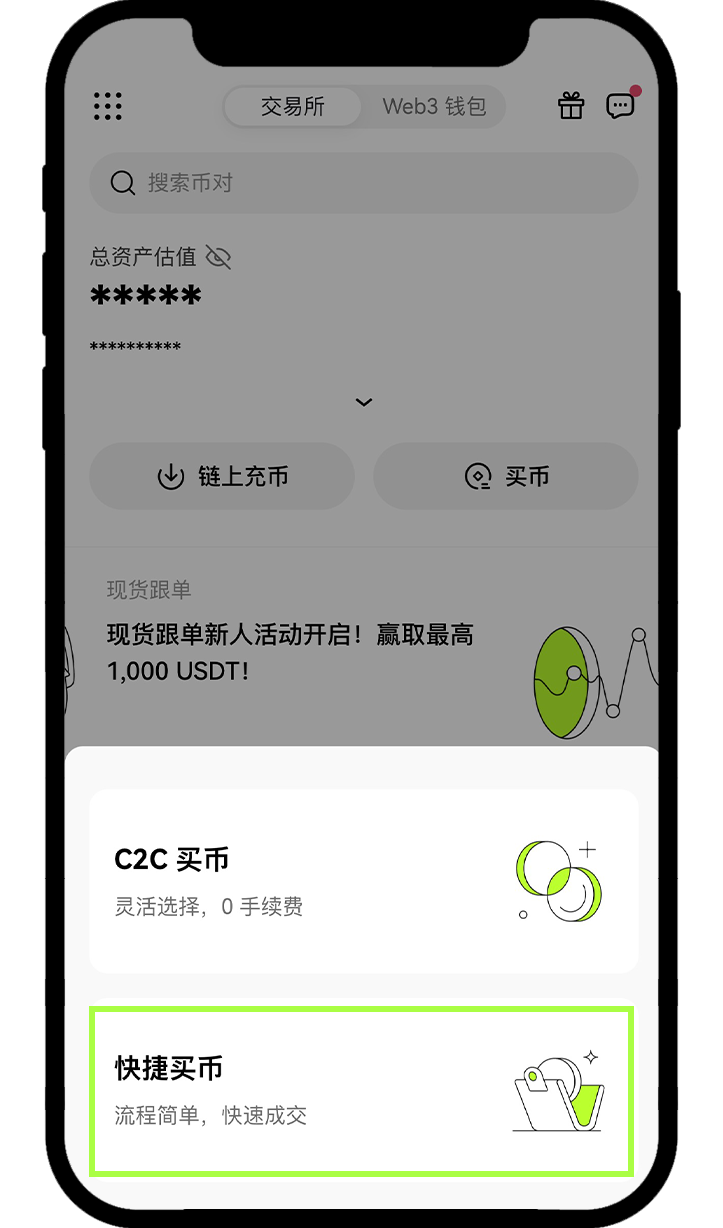Select the C2C 买币 option
This screenshot has height=1228, width=723.
pos(363,881)
